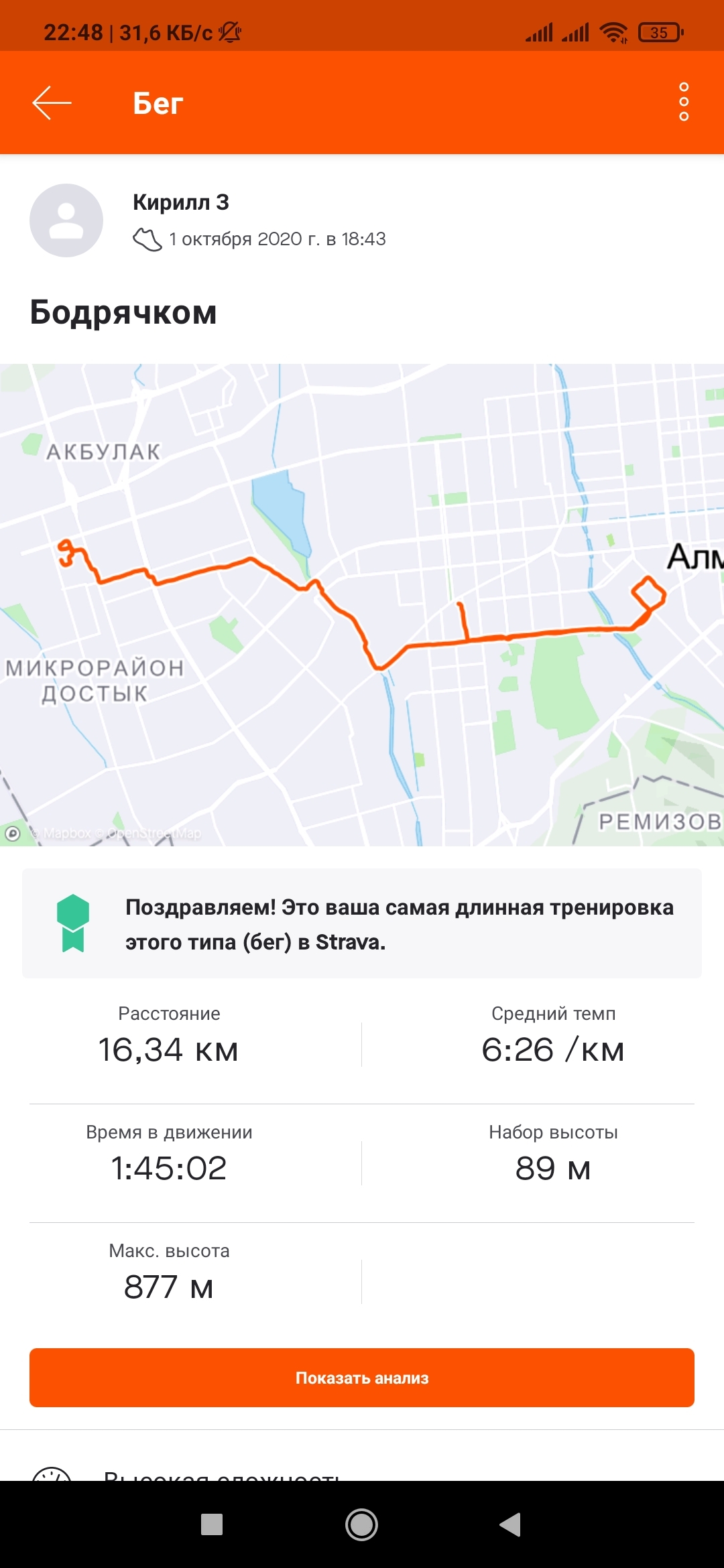This screenshot has height=1568, width=724.
Task: Open the run route map
Action: click(362, 604)
